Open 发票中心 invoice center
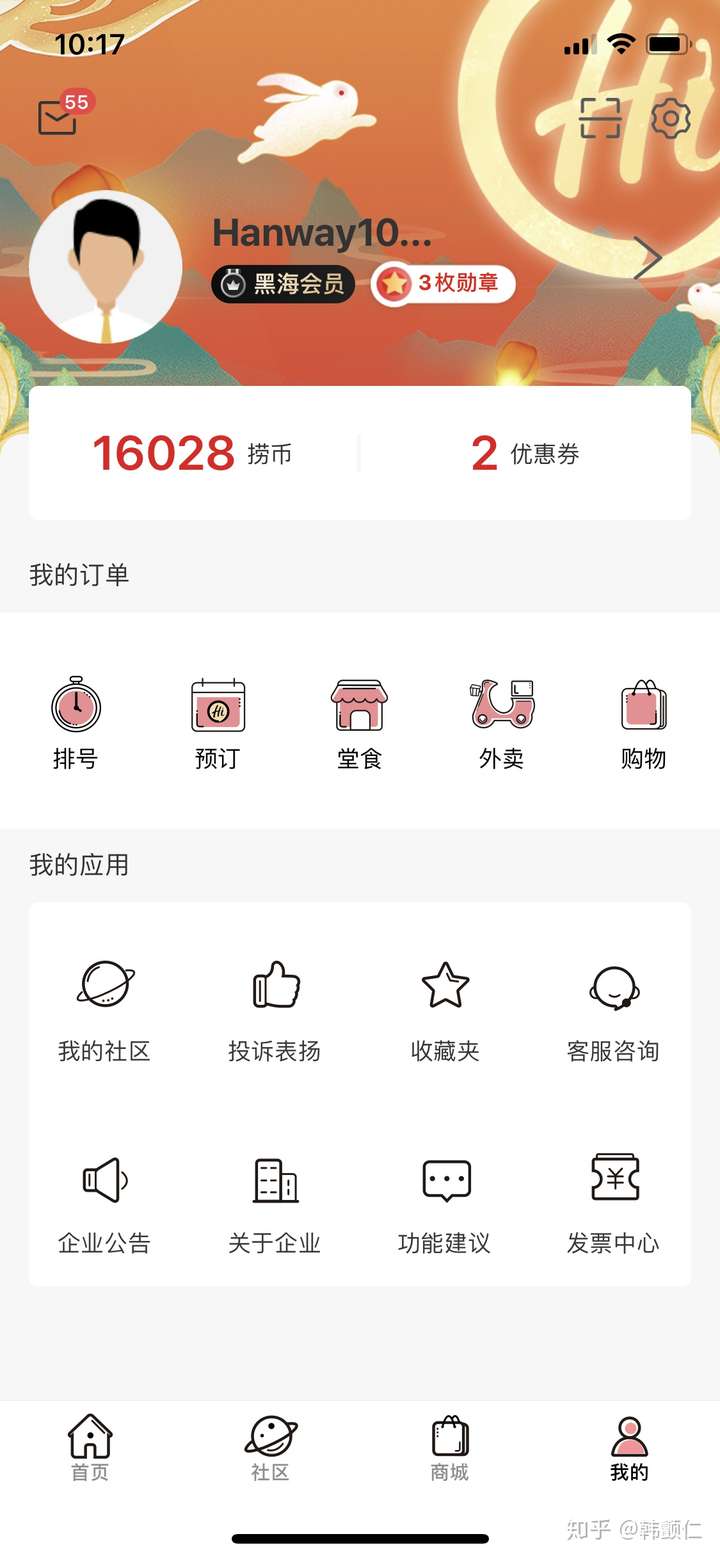Image resolution: width=720 pixels, height=1559 pixels. pyautogui.click(x=613, y=1200)
